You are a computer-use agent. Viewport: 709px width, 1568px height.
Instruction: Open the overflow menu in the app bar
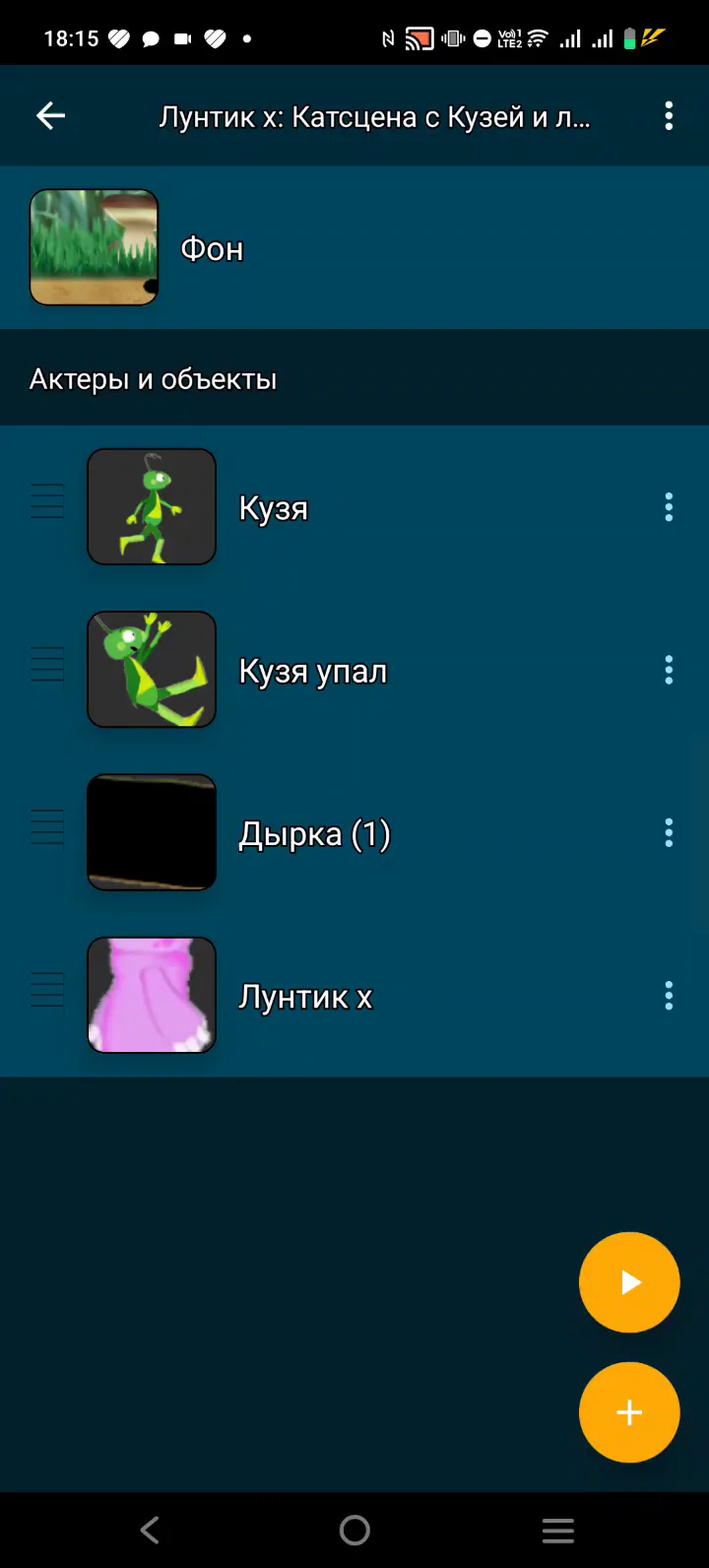pos(669,116)
